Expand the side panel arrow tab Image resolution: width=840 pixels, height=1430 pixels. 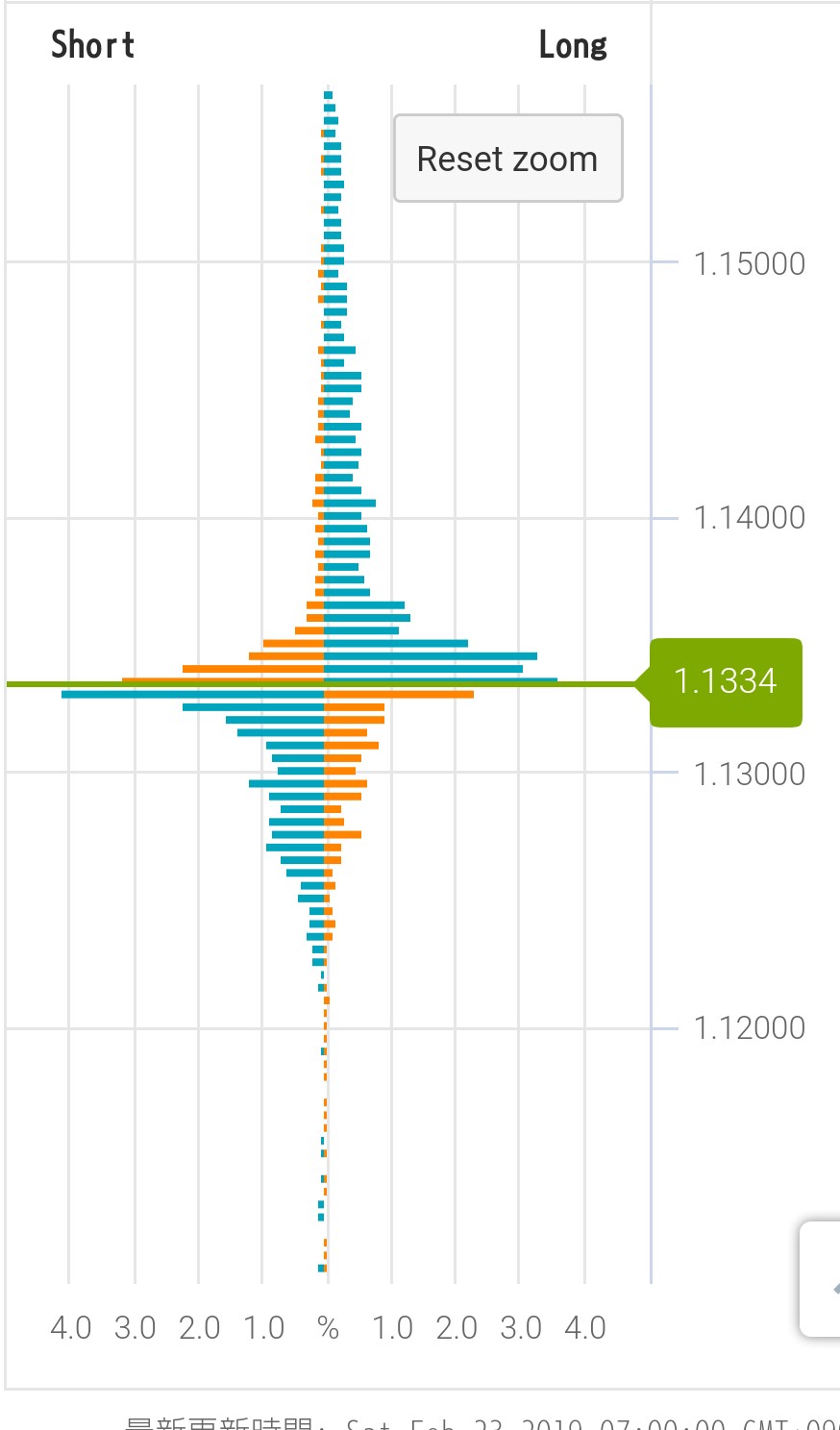[x=824, y=1280]
